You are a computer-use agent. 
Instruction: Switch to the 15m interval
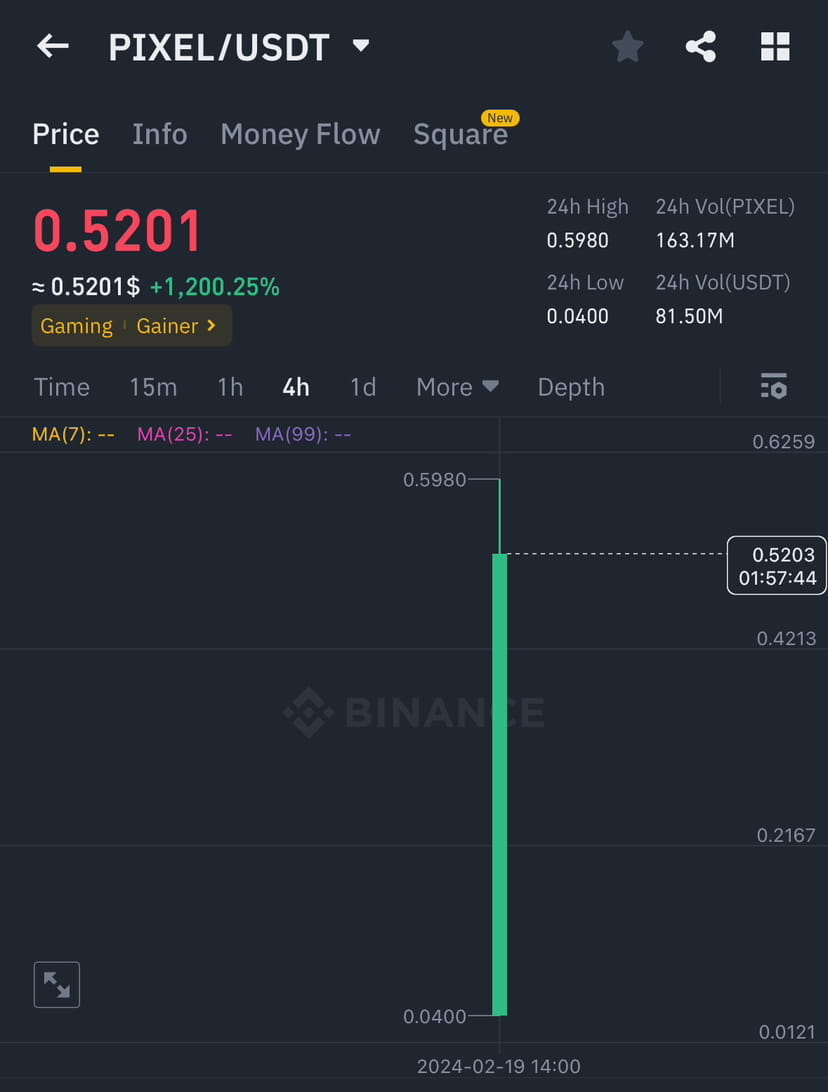point(153,387)
